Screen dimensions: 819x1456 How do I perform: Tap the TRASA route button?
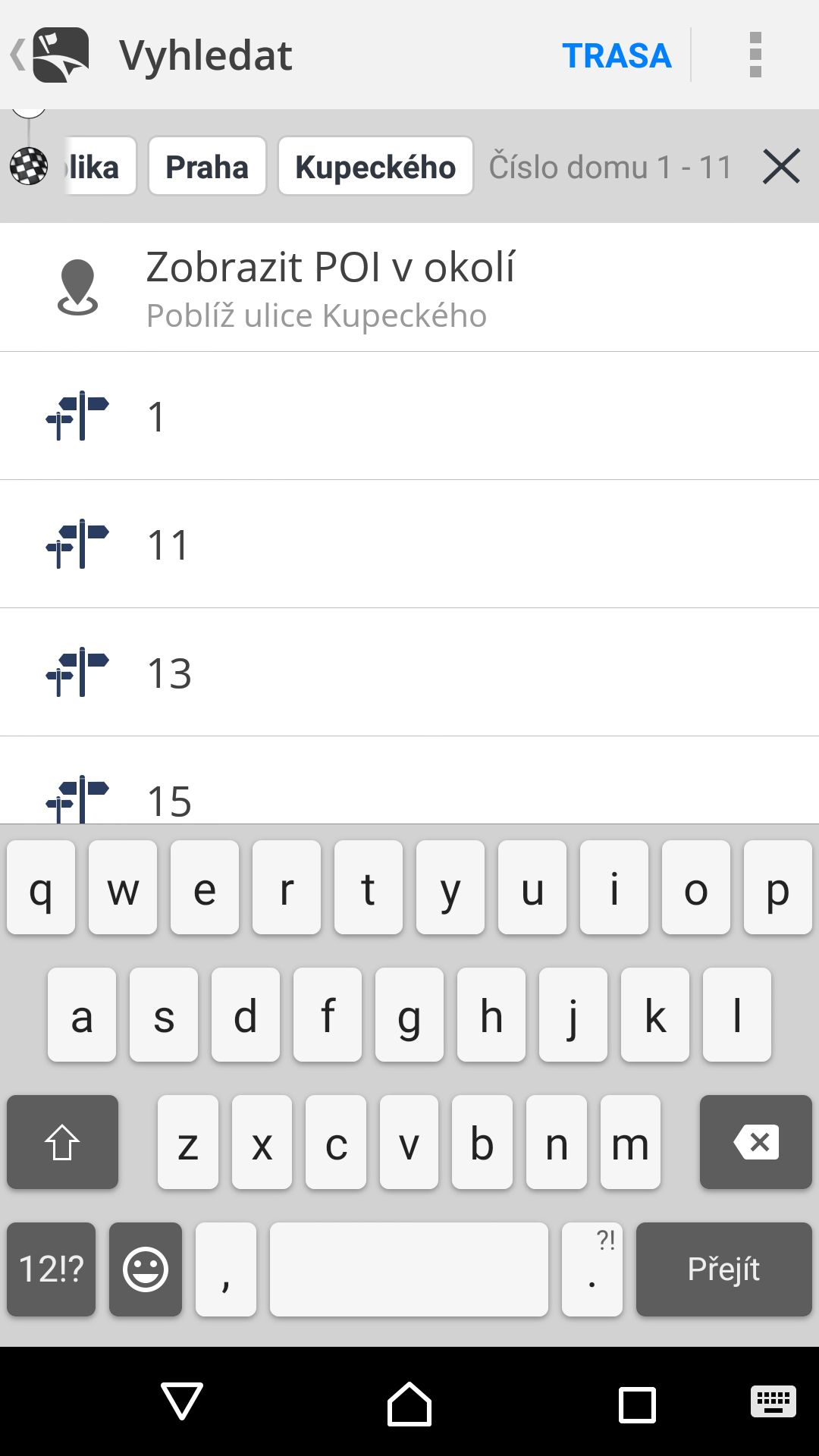(x=617, y=55)
